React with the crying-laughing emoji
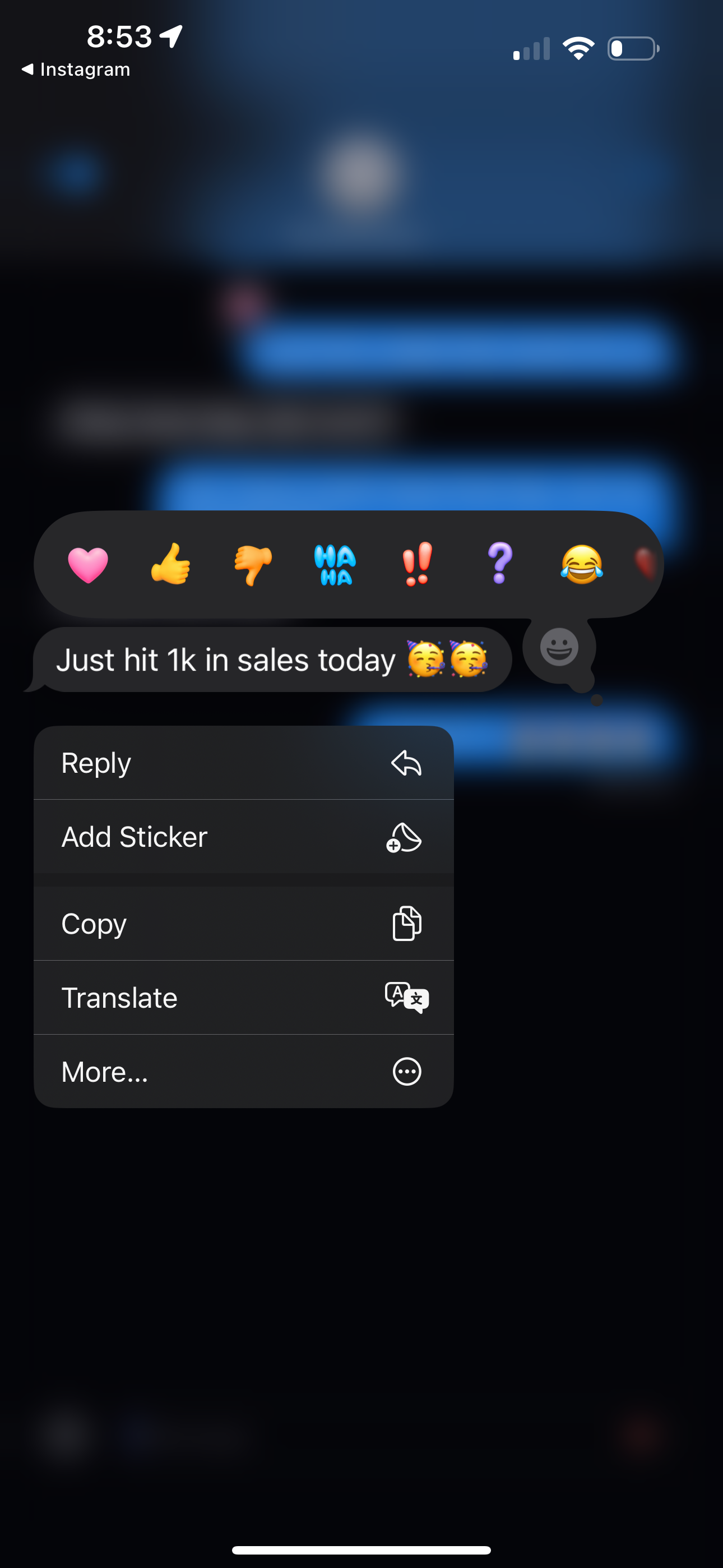The width and height of the screenshot is (723, 1568). coord(582,565)
